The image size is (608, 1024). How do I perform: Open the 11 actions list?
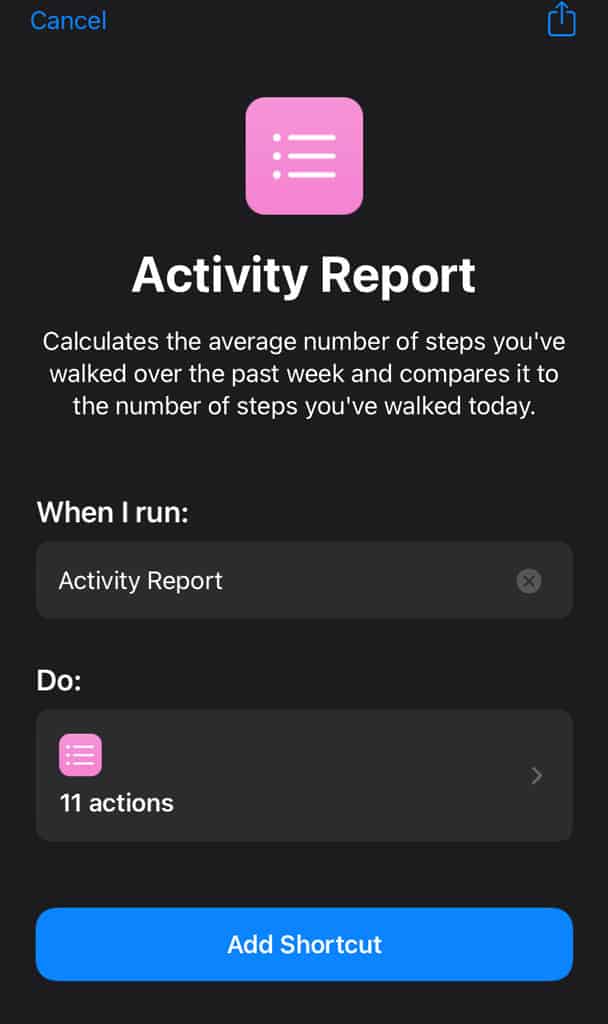[x=304, y=775]
